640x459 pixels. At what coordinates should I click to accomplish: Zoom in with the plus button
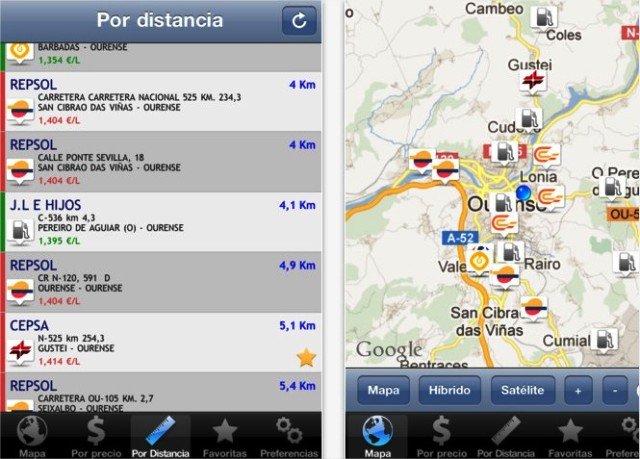[x=578, y=389]
